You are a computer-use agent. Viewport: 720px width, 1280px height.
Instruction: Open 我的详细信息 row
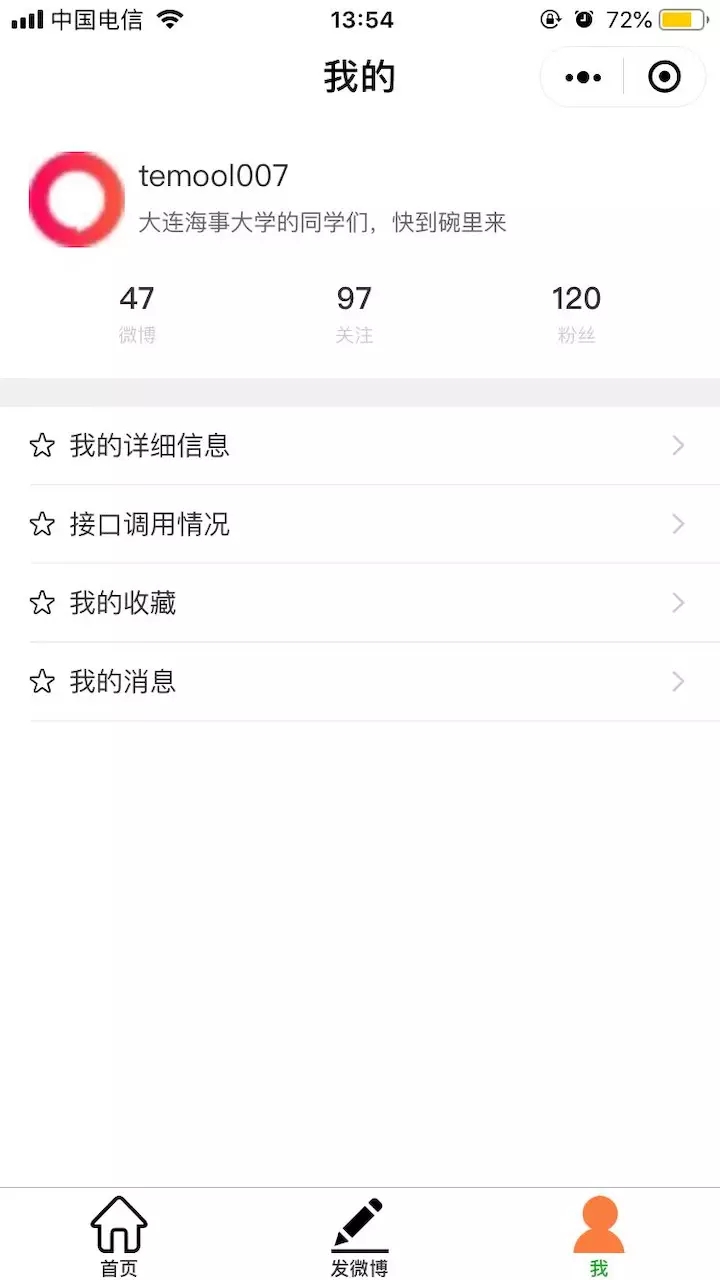(360, 445)
